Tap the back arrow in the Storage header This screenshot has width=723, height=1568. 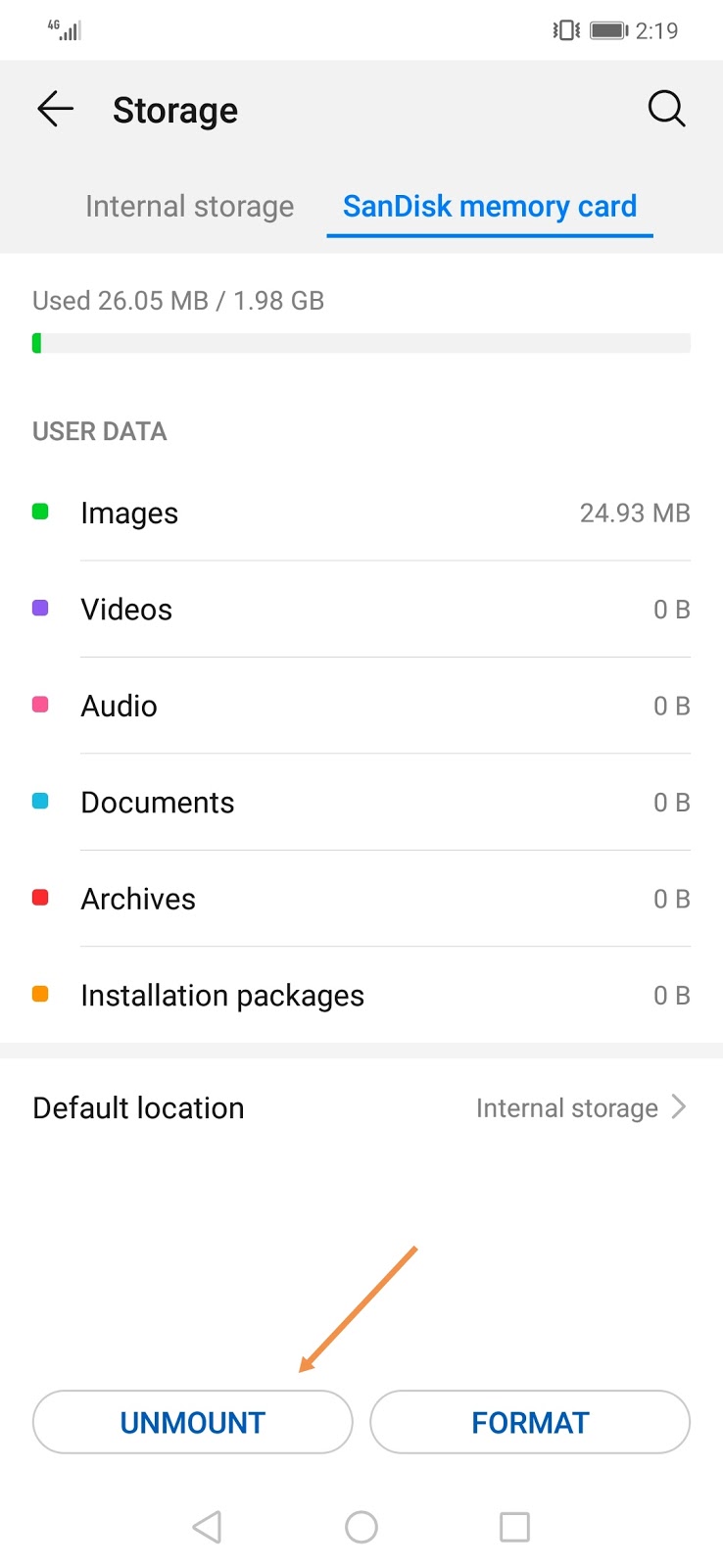pyautogui.click(x=55, y=109)
